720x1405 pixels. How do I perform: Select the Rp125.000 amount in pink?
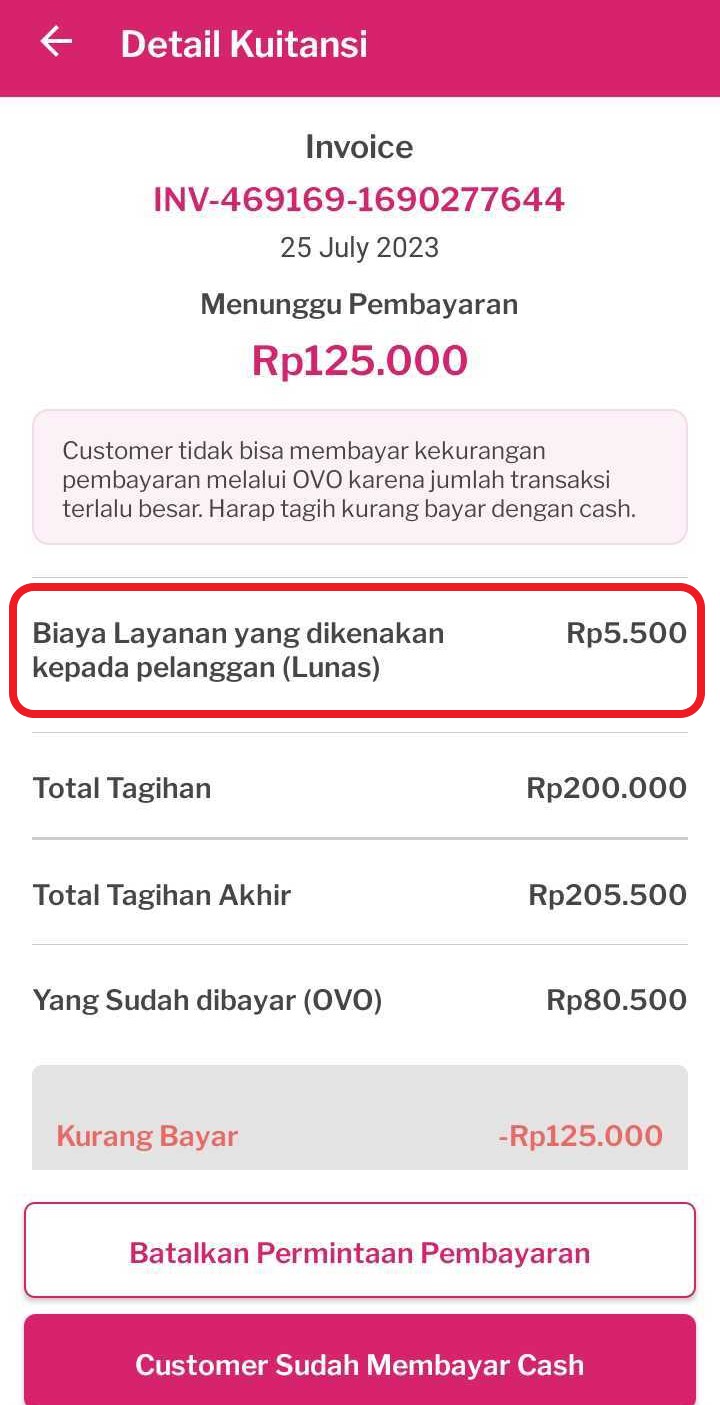point(359,359)
